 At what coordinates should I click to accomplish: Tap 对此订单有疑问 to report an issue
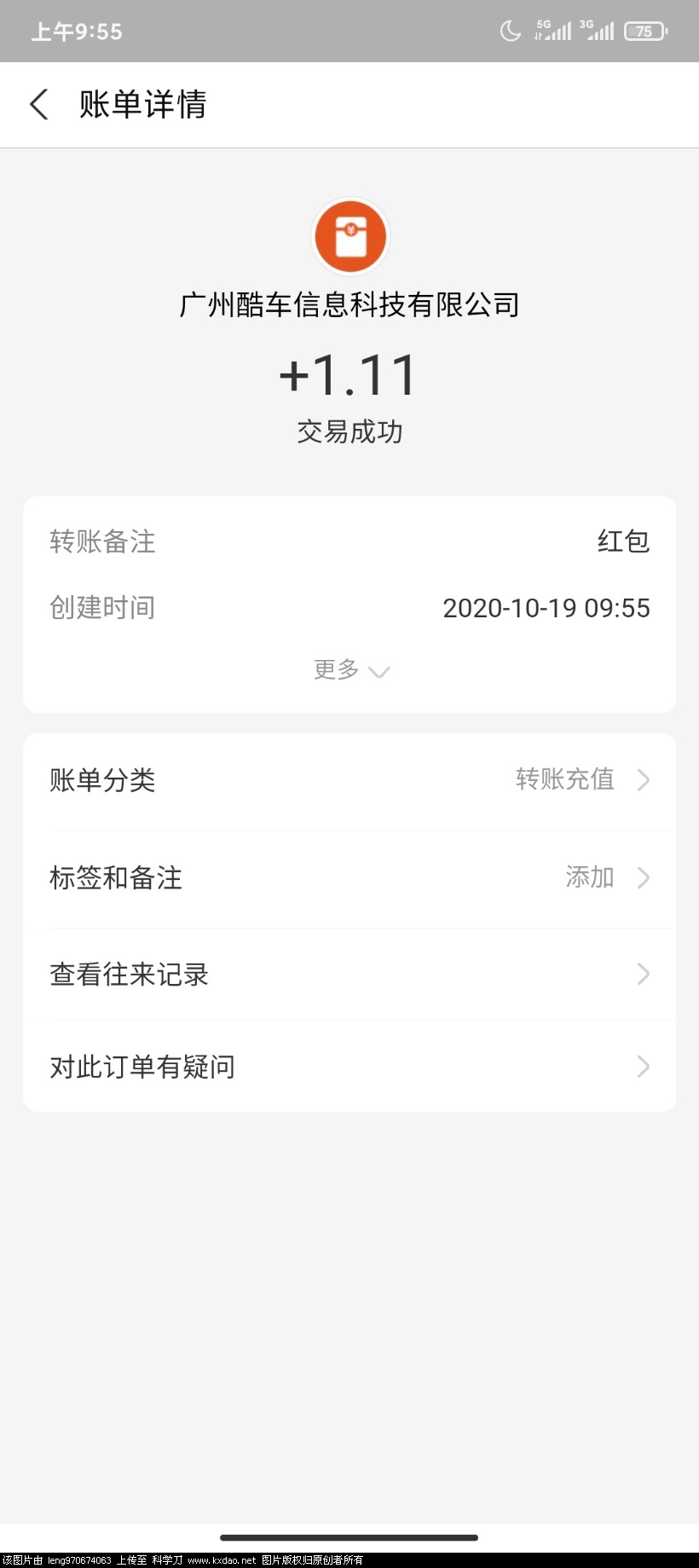[142, 1067]
